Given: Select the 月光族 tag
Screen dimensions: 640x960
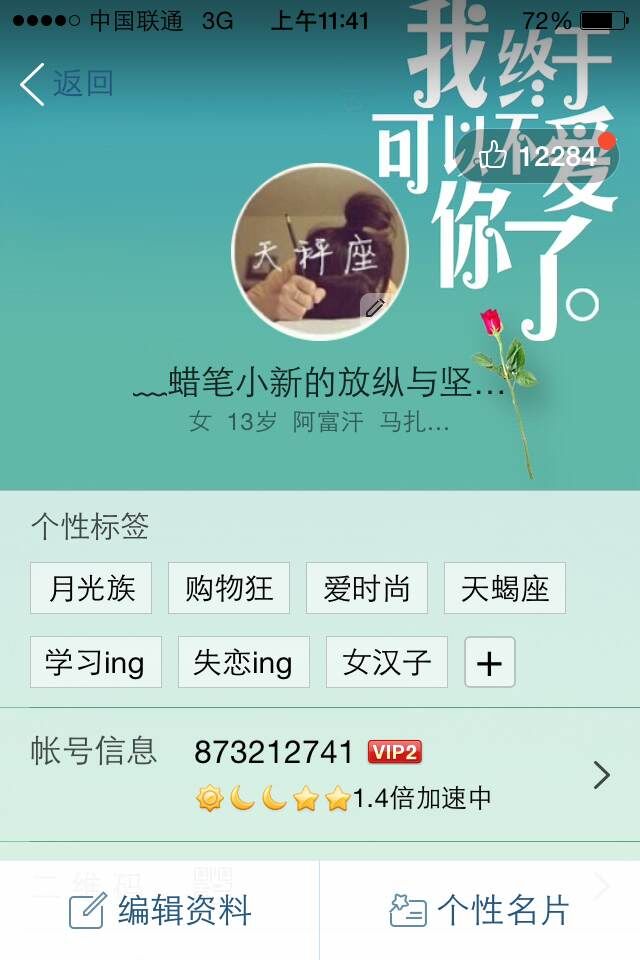Looking at the screenshot, I should (x=91, y=588).
